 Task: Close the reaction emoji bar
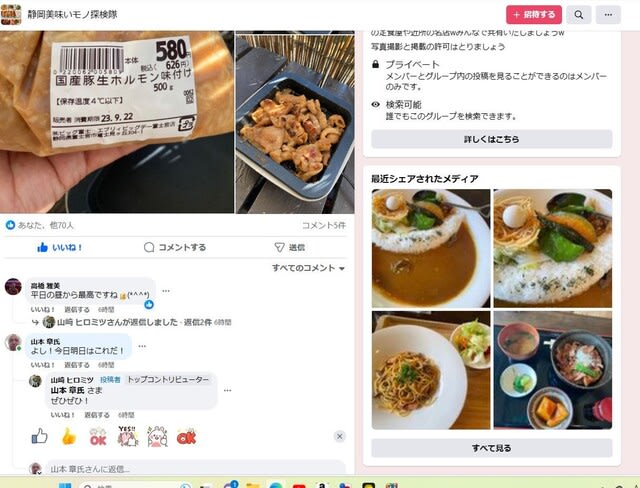(339, 436)
